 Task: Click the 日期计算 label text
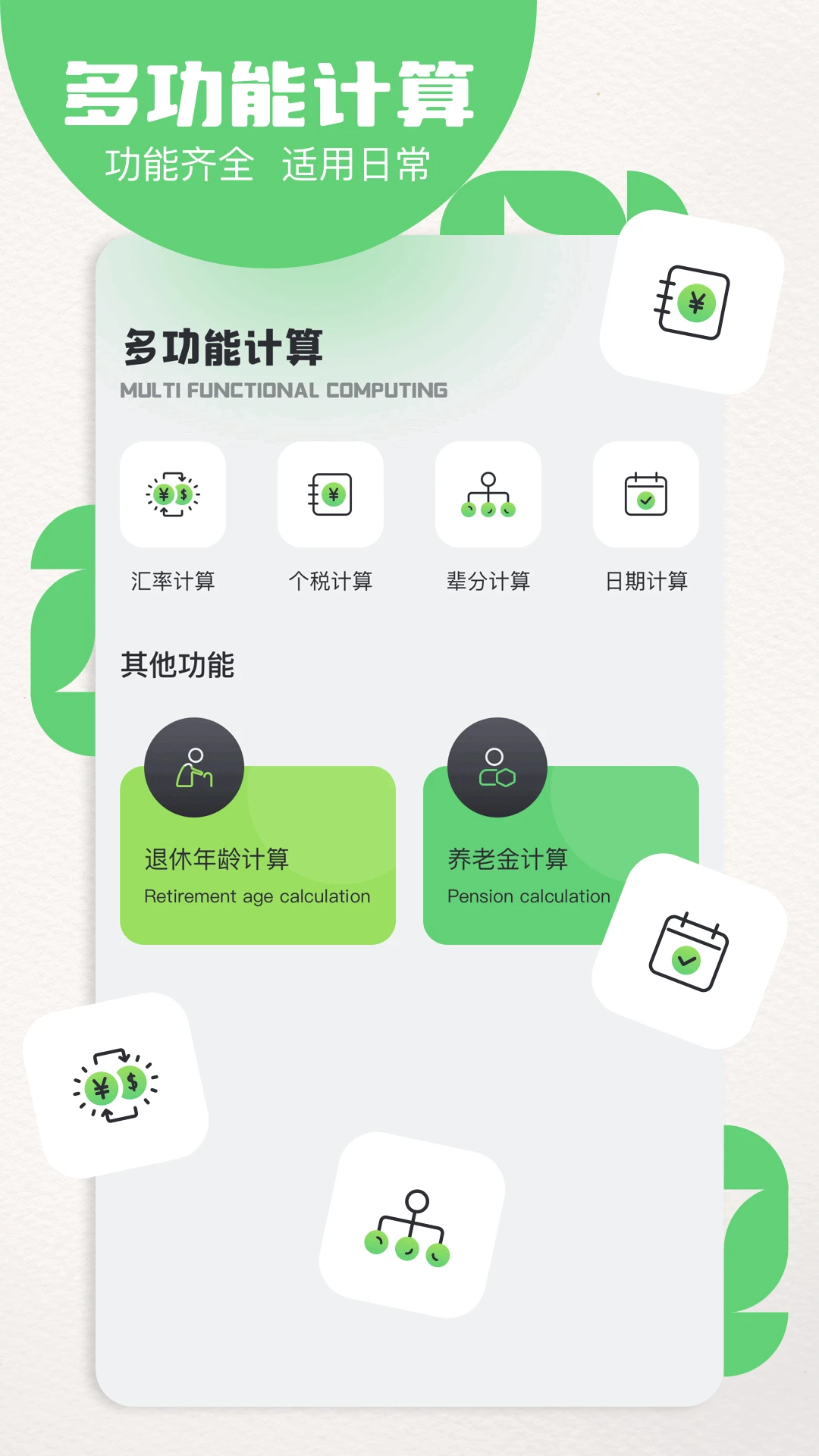point(646,581)
